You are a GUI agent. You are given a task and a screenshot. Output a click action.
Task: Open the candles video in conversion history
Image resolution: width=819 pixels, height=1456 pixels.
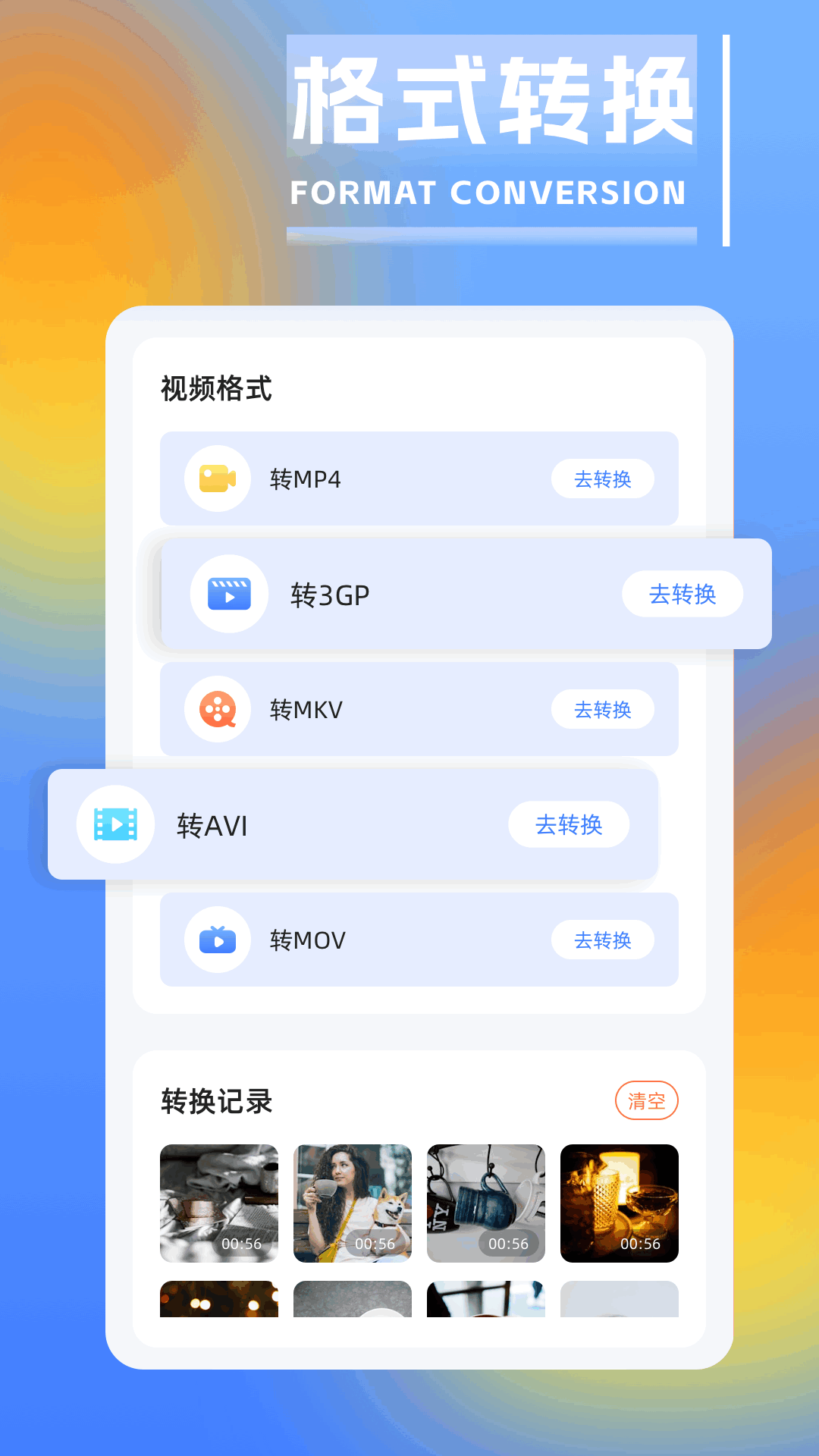620,1203
